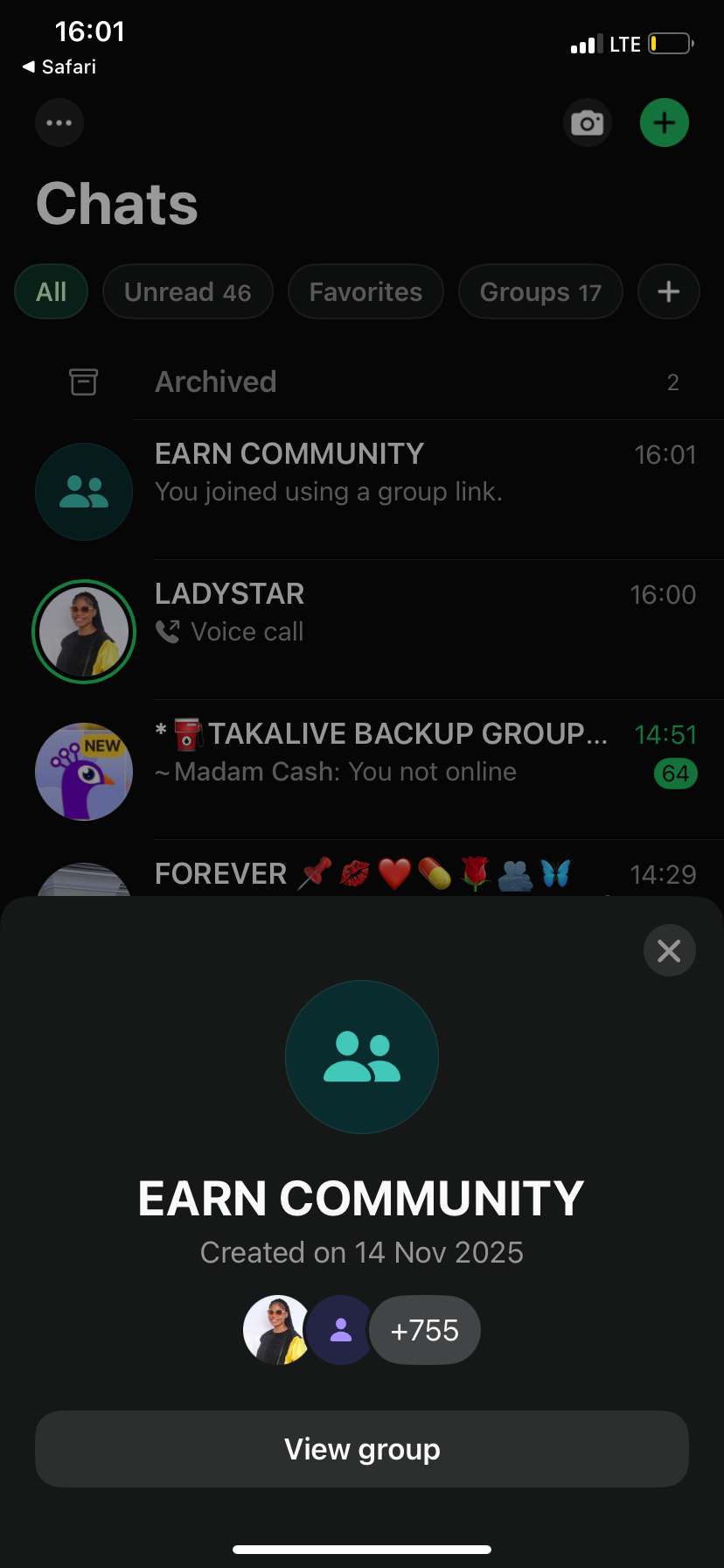Open the camera
Viewport: 724px width, 1568px height.
[x=587, y=122]
